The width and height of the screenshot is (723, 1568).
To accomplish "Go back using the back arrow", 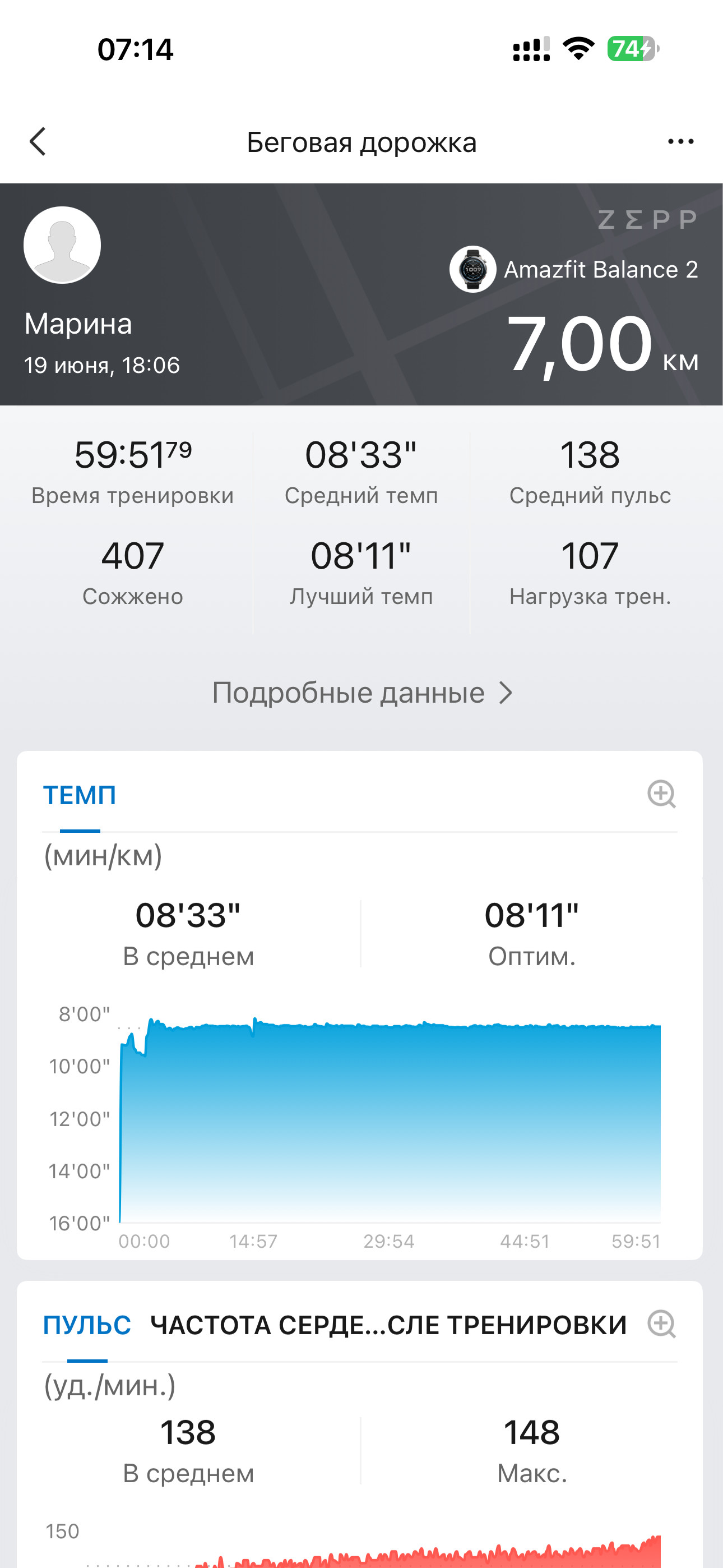I will pos(38,142).
